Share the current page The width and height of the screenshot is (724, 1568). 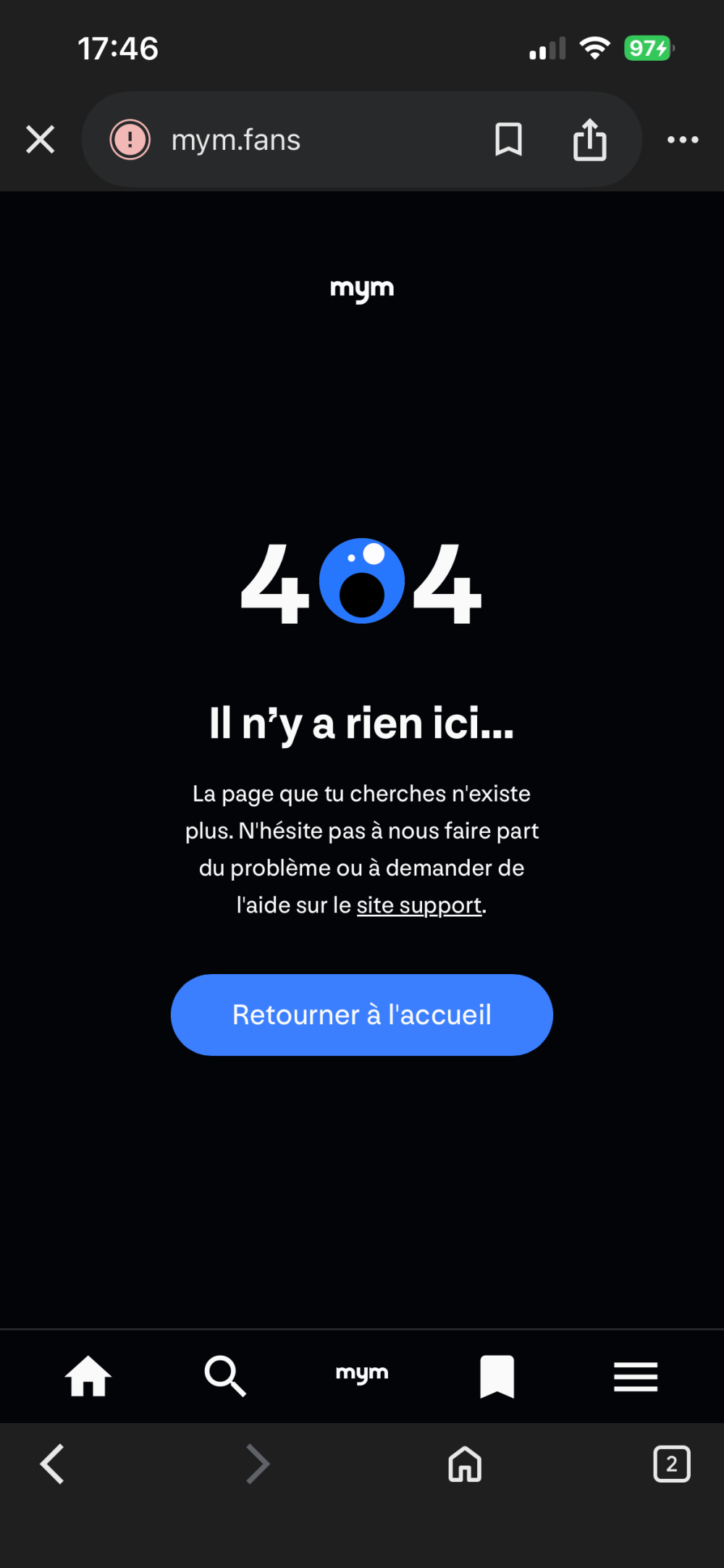tap(589, 139)
